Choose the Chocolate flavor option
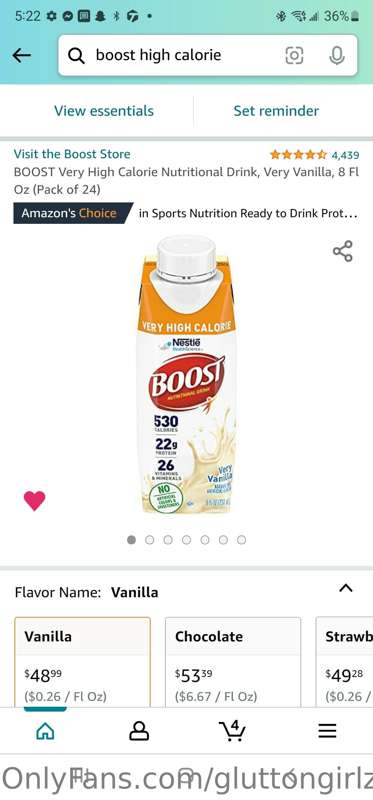Viewport: 373px width, 800px height. [x=233, y=662]
